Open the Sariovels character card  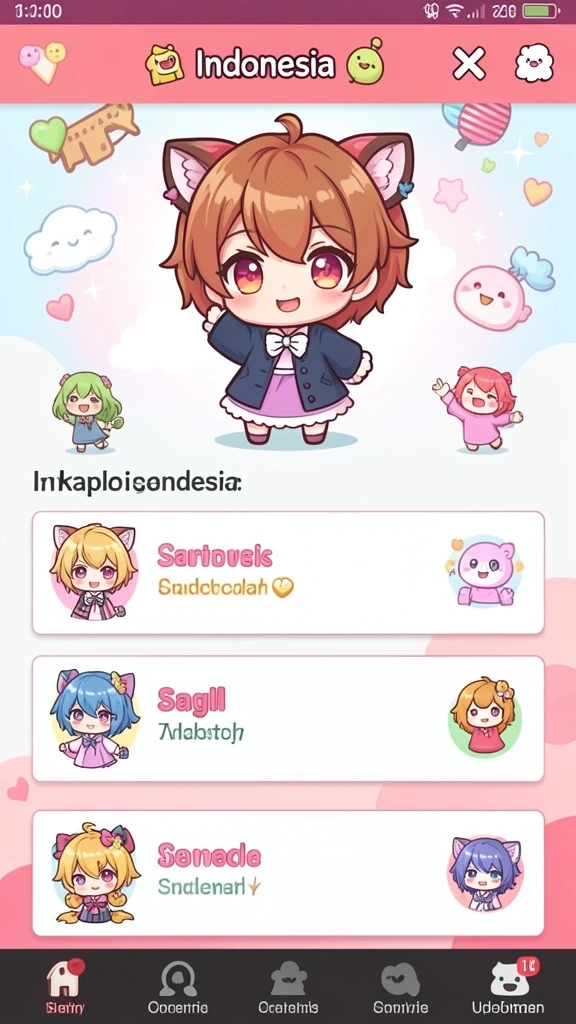pos(288,573)
